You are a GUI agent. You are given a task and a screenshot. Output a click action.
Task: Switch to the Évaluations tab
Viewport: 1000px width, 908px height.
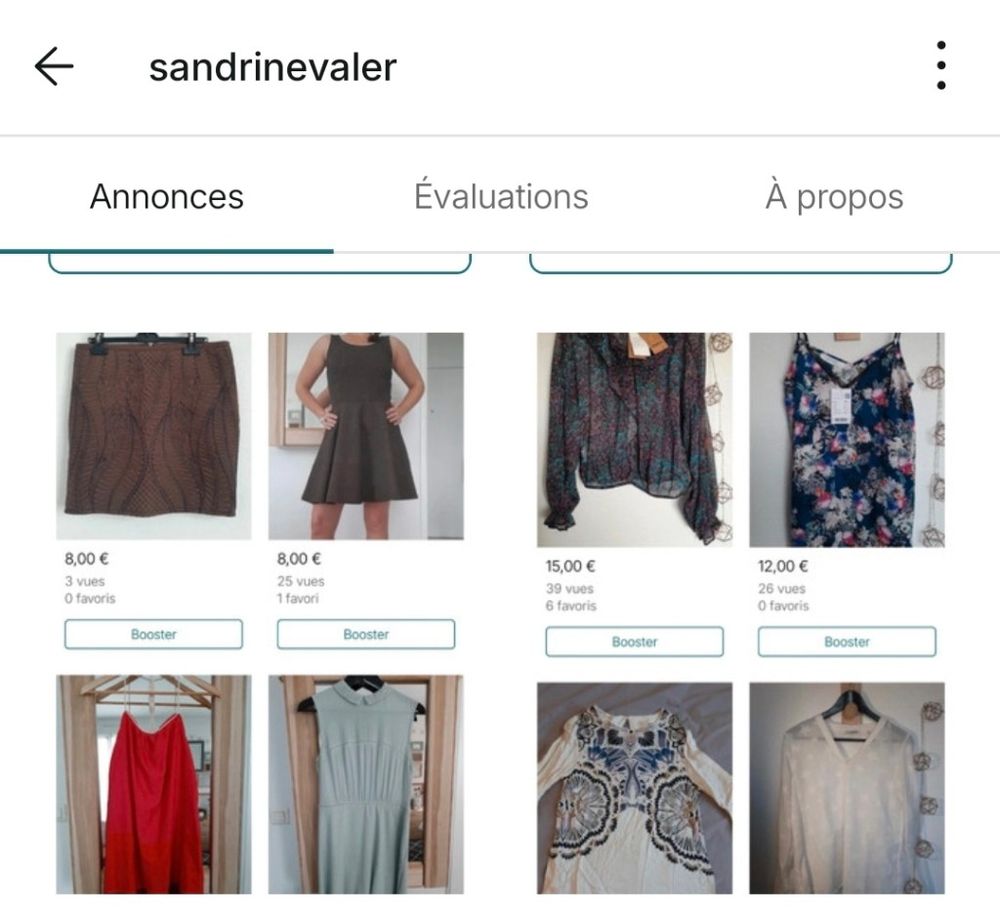pyautogui.click(x=501, y=196)
